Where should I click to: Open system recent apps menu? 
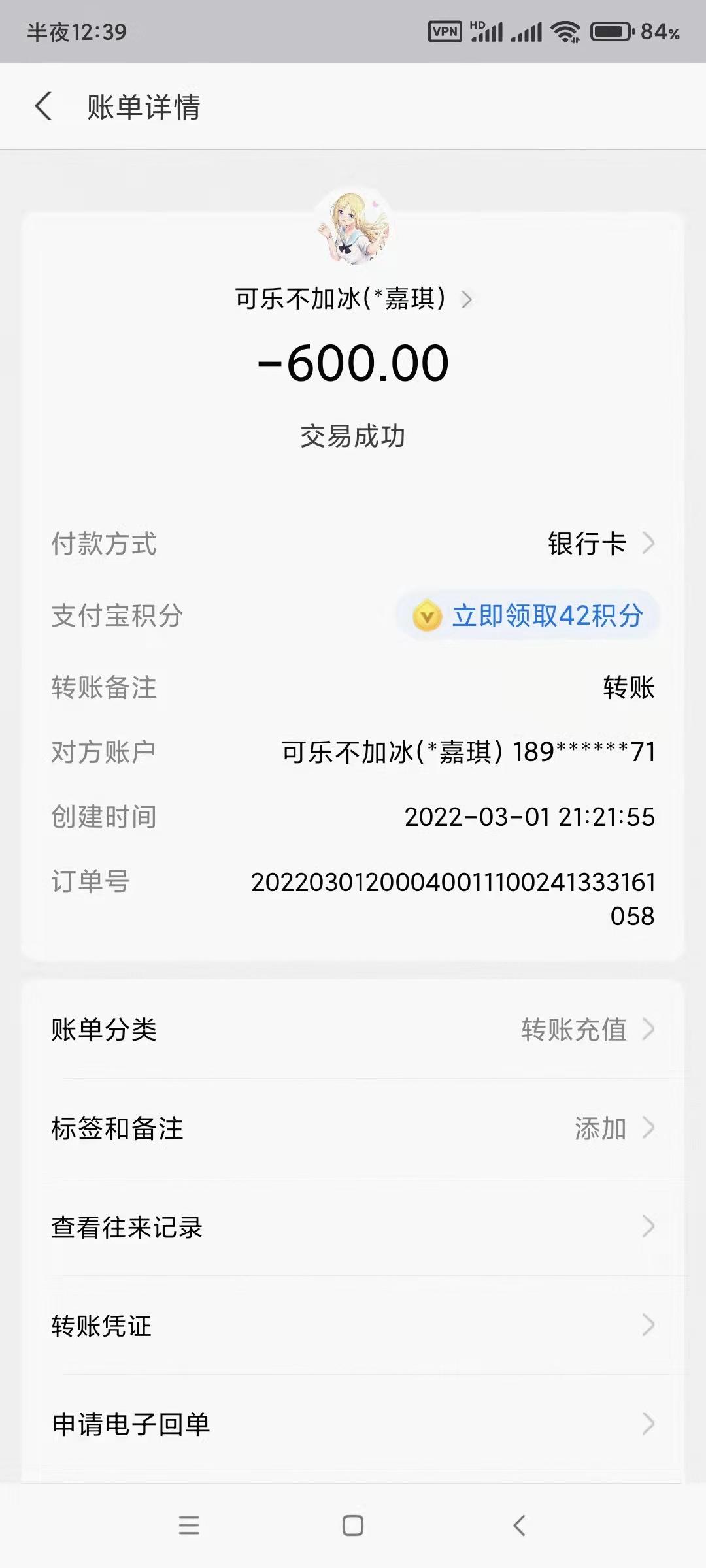click(189, 1526)
